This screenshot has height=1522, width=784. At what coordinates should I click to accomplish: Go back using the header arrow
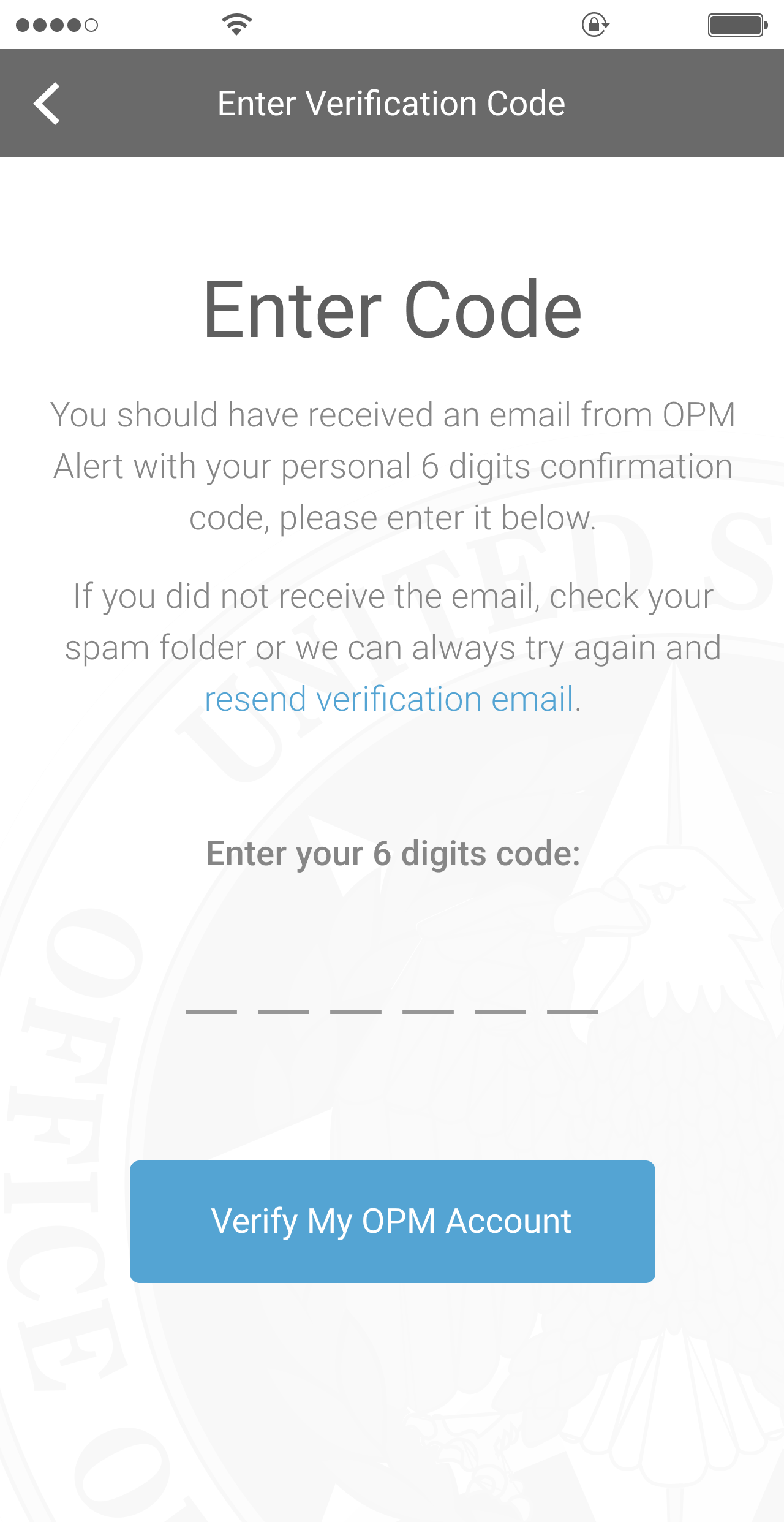(x=47, y=104)
